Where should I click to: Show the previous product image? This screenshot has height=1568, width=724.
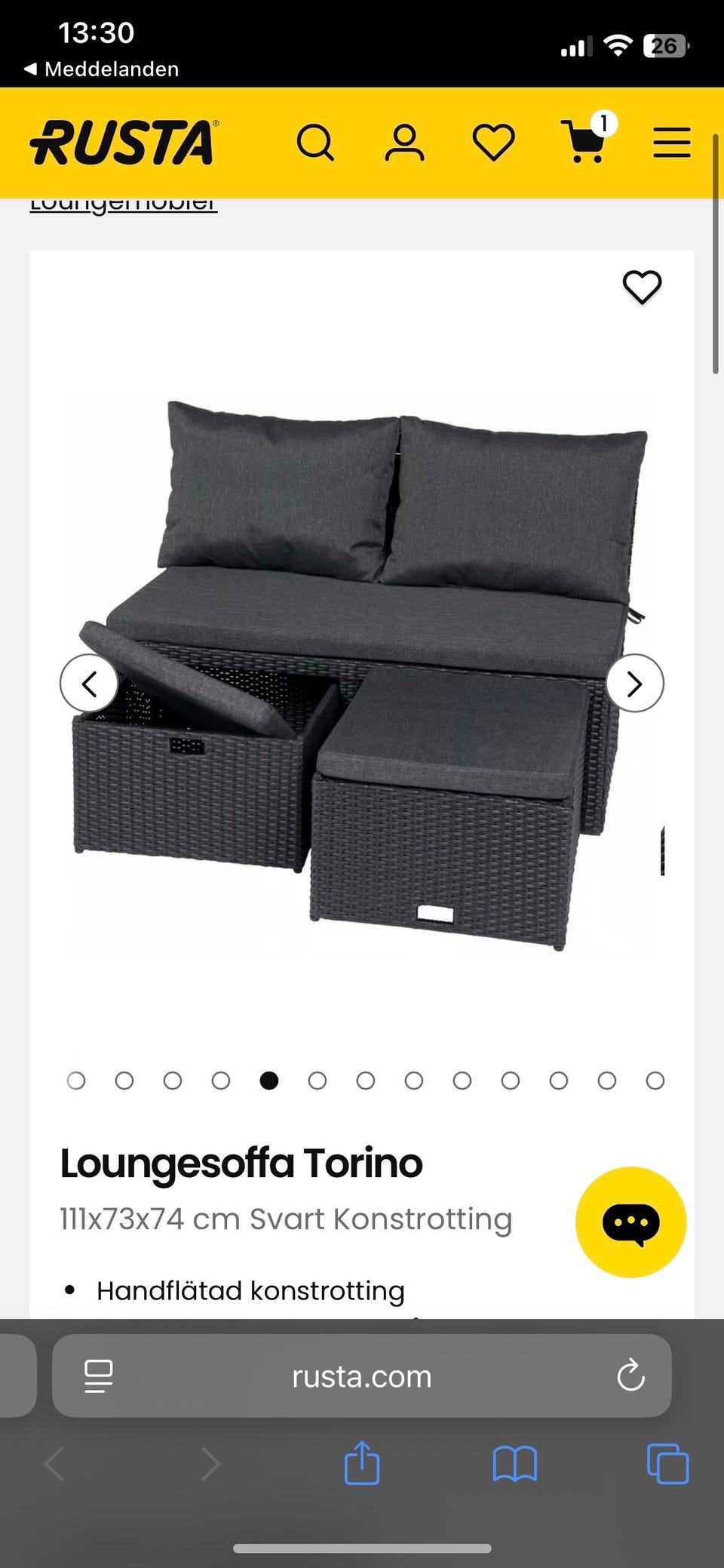[89, 684]
